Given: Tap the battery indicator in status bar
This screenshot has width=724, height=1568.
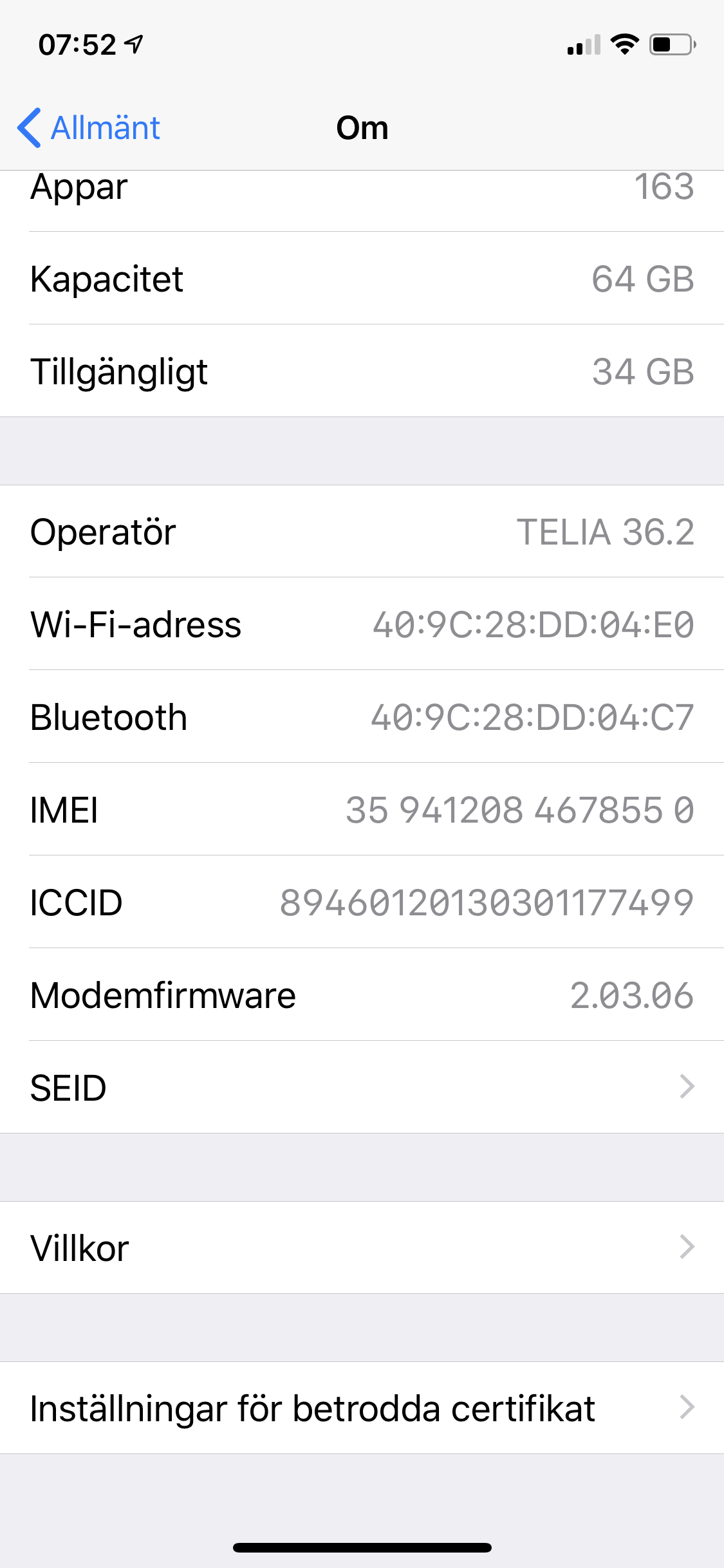Looking at the screenshot, I should [670, 45].
